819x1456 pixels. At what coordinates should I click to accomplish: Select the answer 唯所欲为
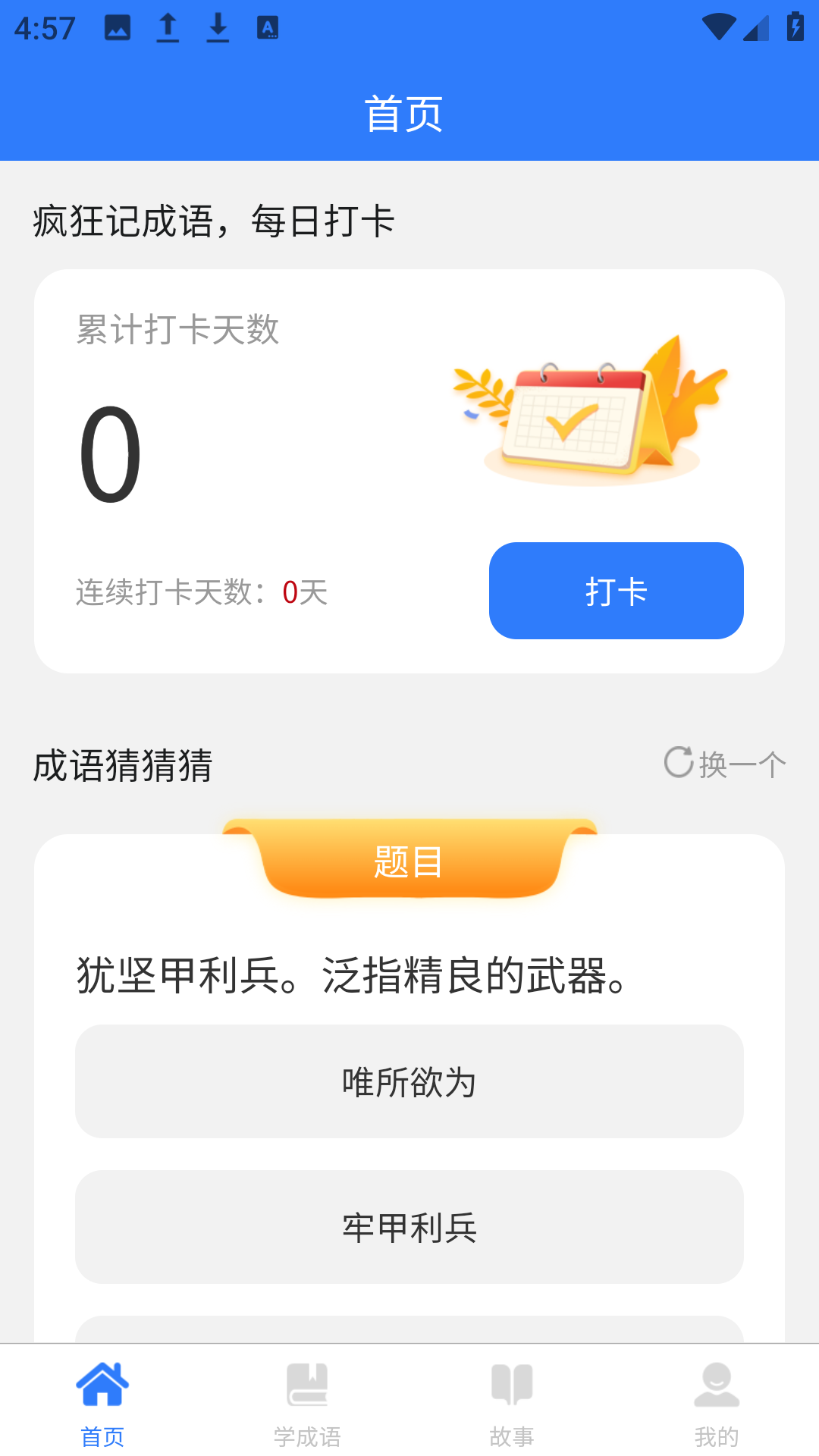click(x=409, y=1082)
